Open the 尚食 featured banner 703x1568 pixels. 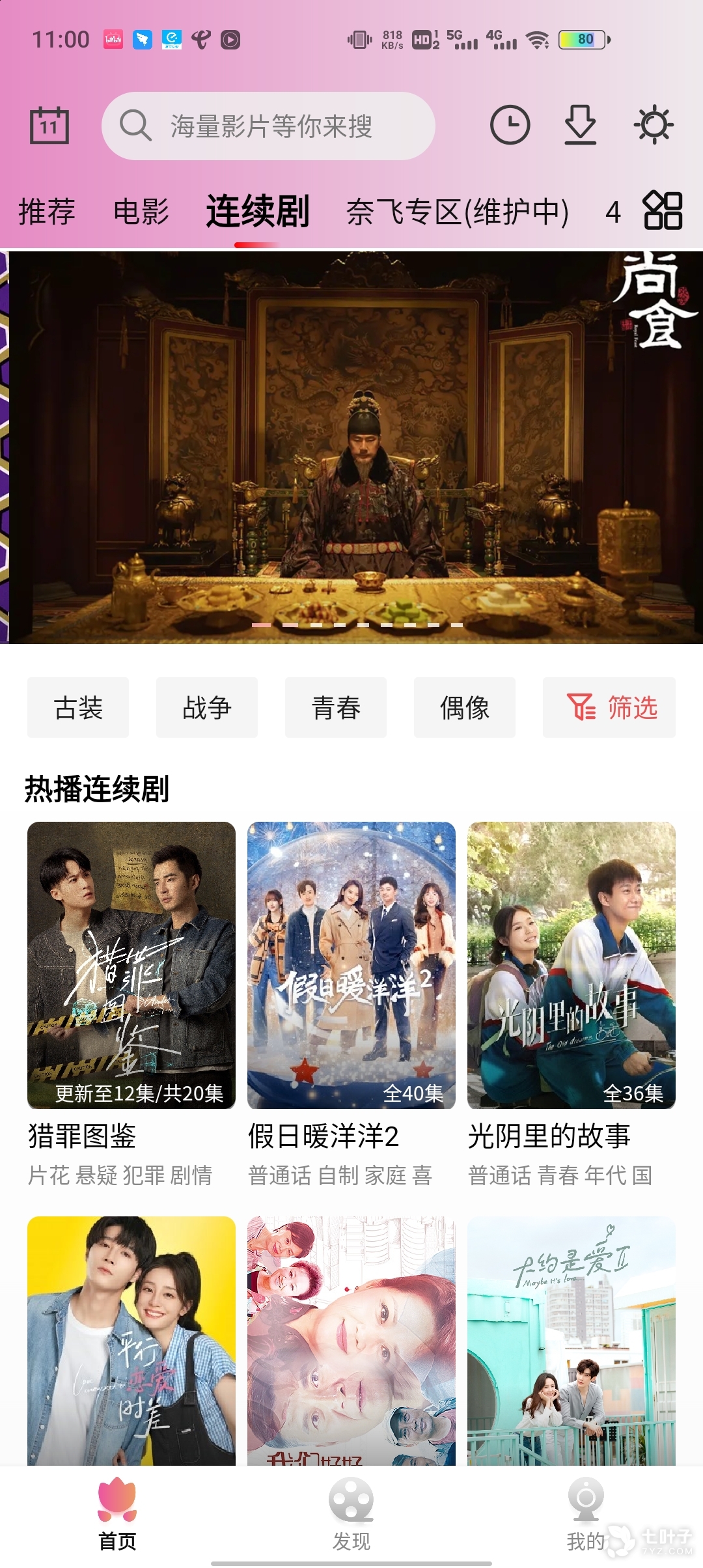click(351, 447)
